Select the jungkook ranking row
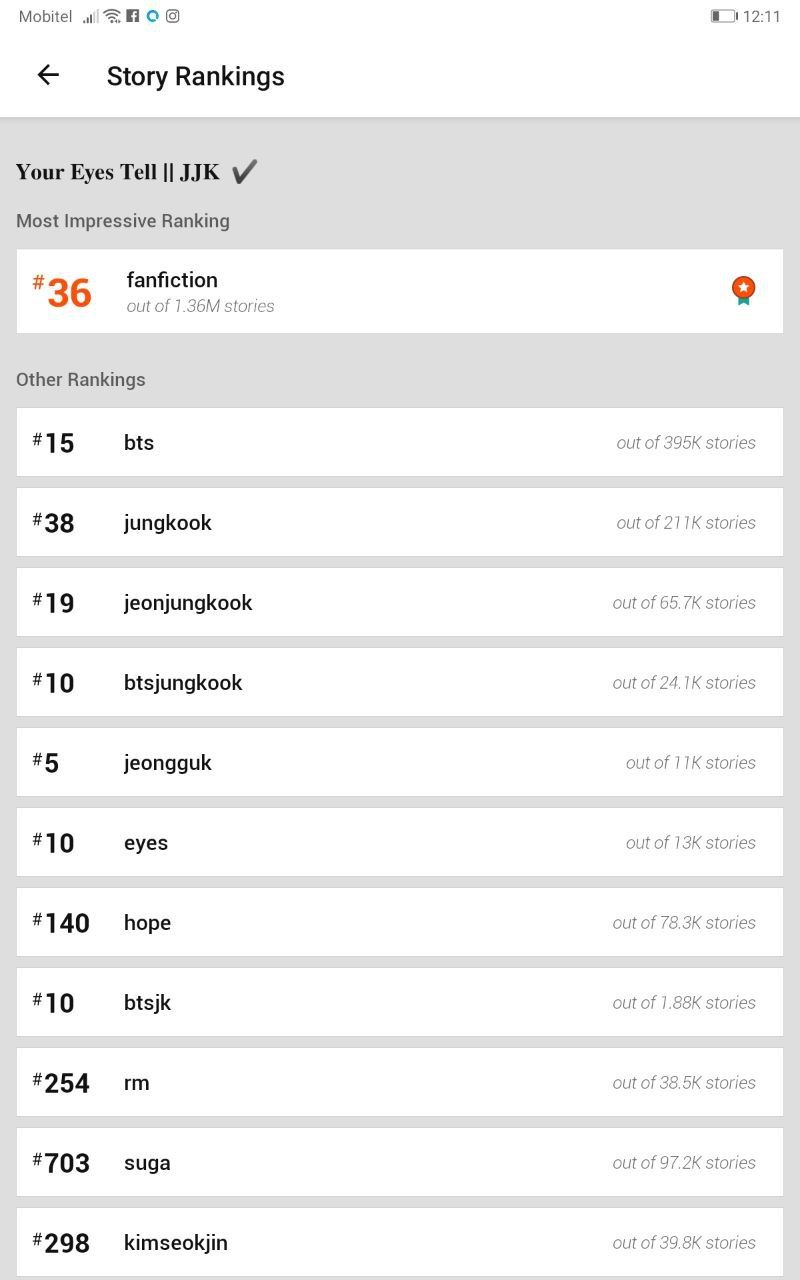800x1280 pixels. click(x=400, y=522)
